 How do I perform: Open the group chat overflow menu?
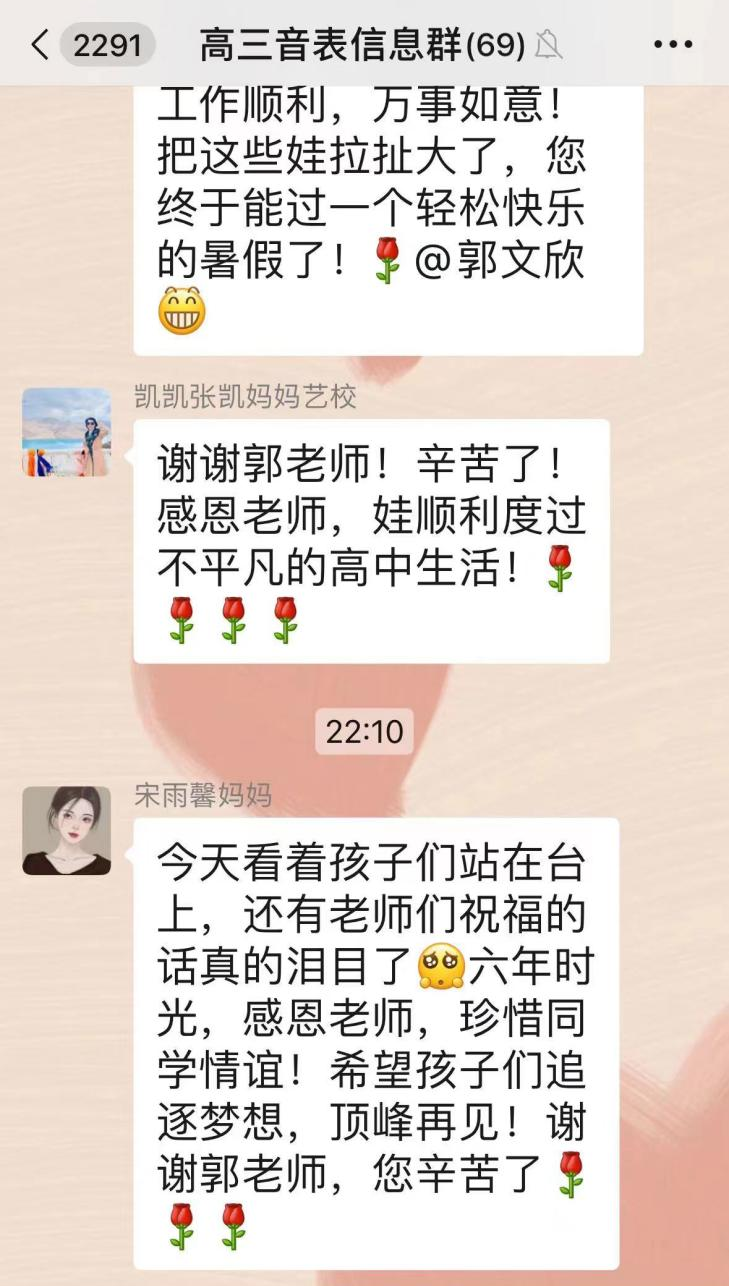click(673, 45)
